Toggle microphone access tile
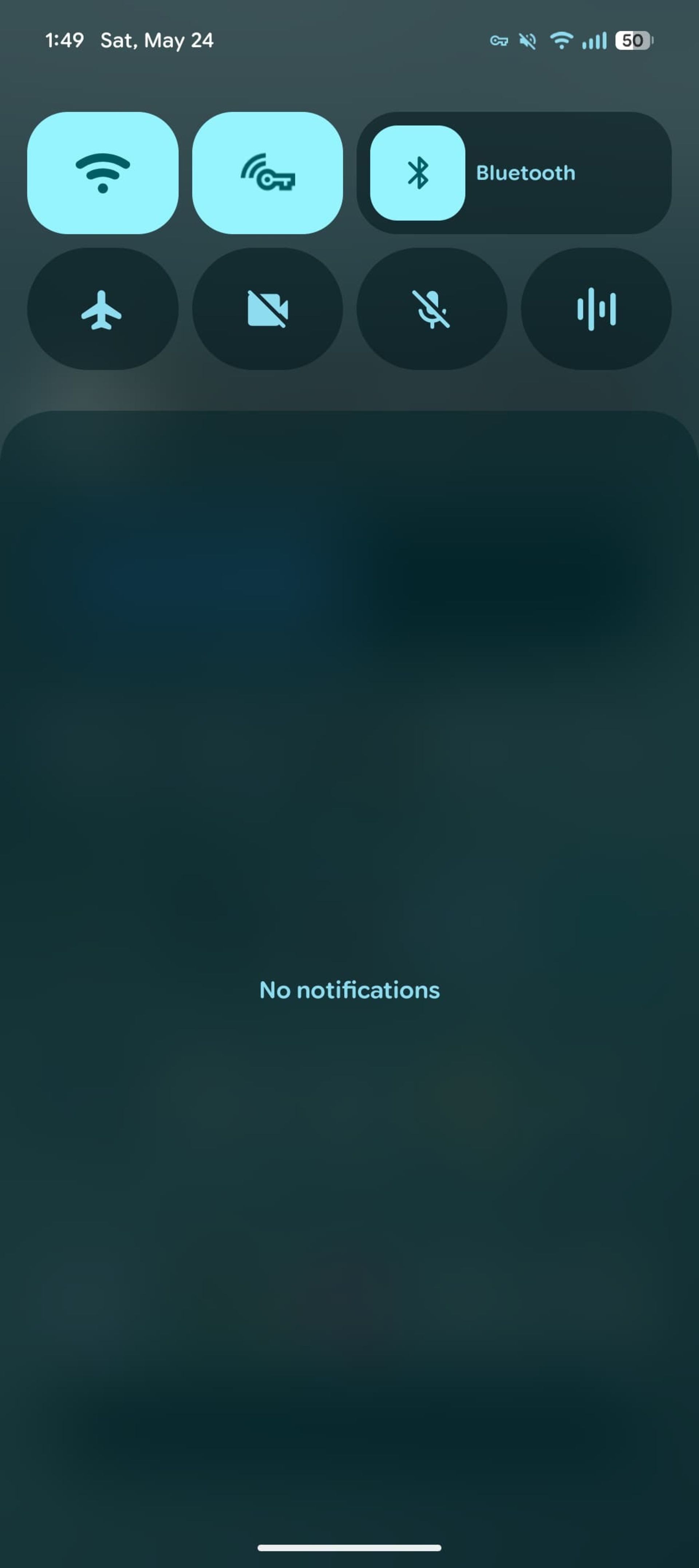The height and width of the screenshot is (1568, 699). pyautogui.click(x=431, y=309)
